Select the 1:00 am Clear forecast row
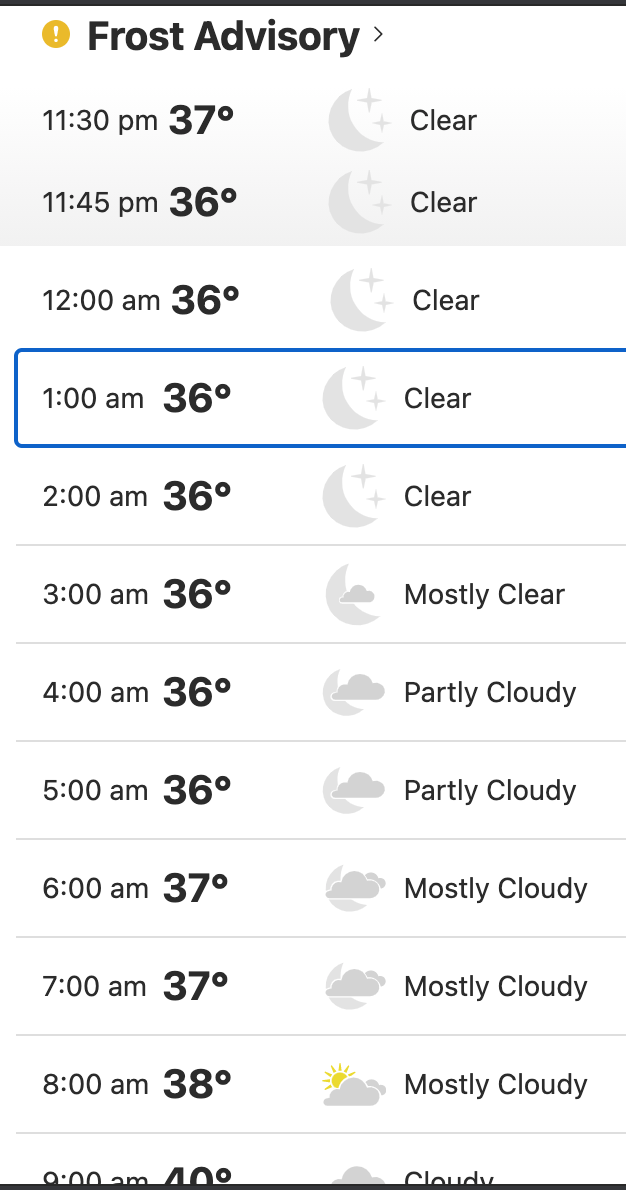626x1190 pixels. point(320,398)
